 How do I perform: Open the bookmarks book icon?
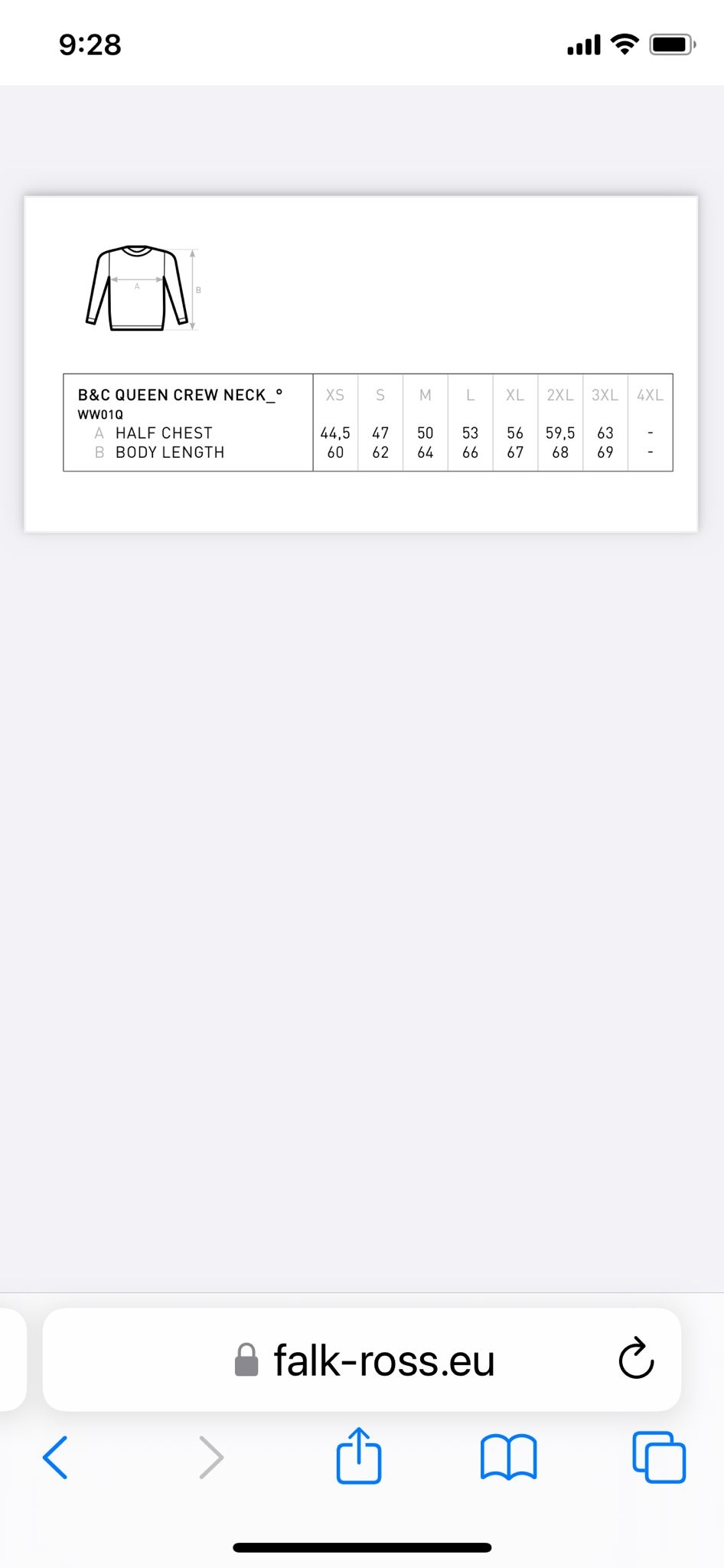click(509, 1457)
